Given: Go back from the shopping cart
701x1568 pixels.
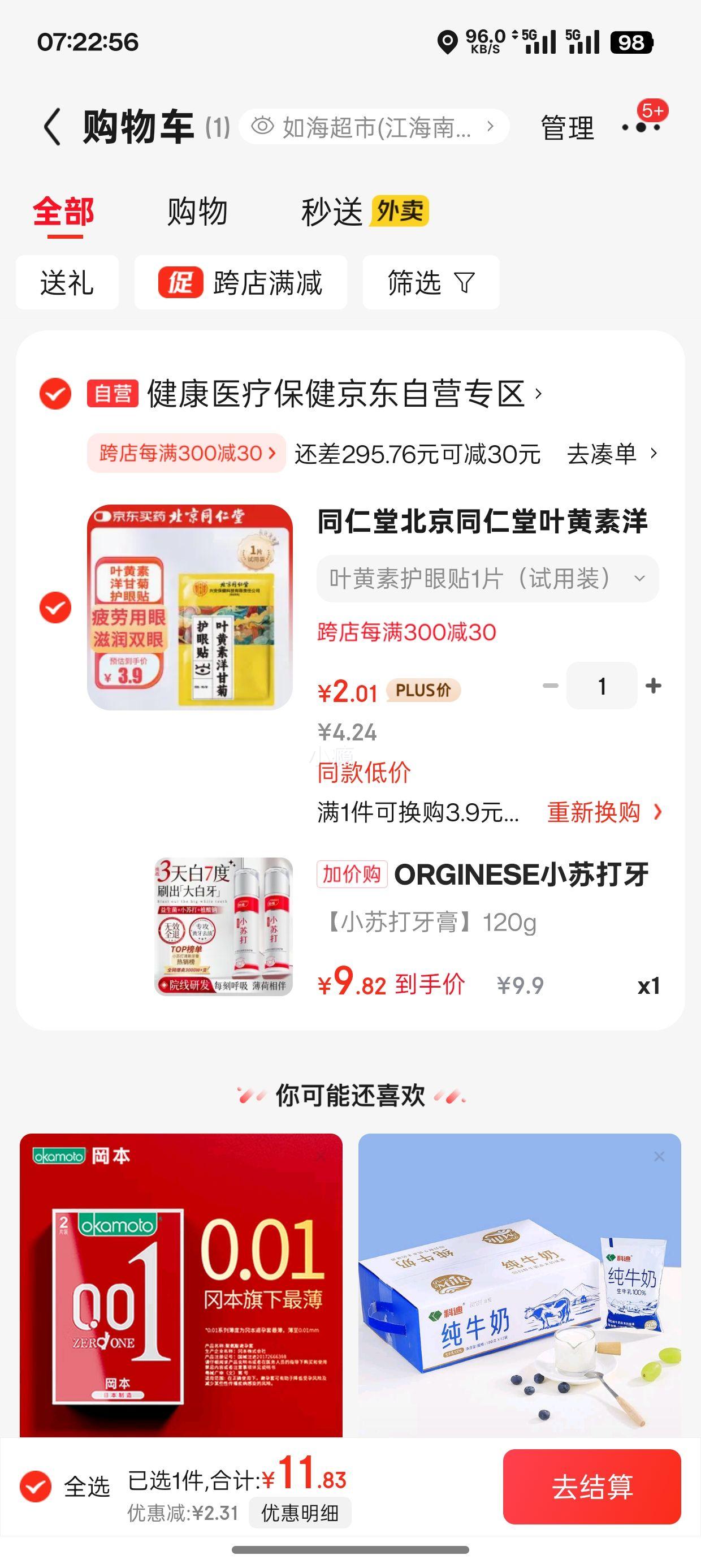Looking at the screenshot, I should pos(53,127).
